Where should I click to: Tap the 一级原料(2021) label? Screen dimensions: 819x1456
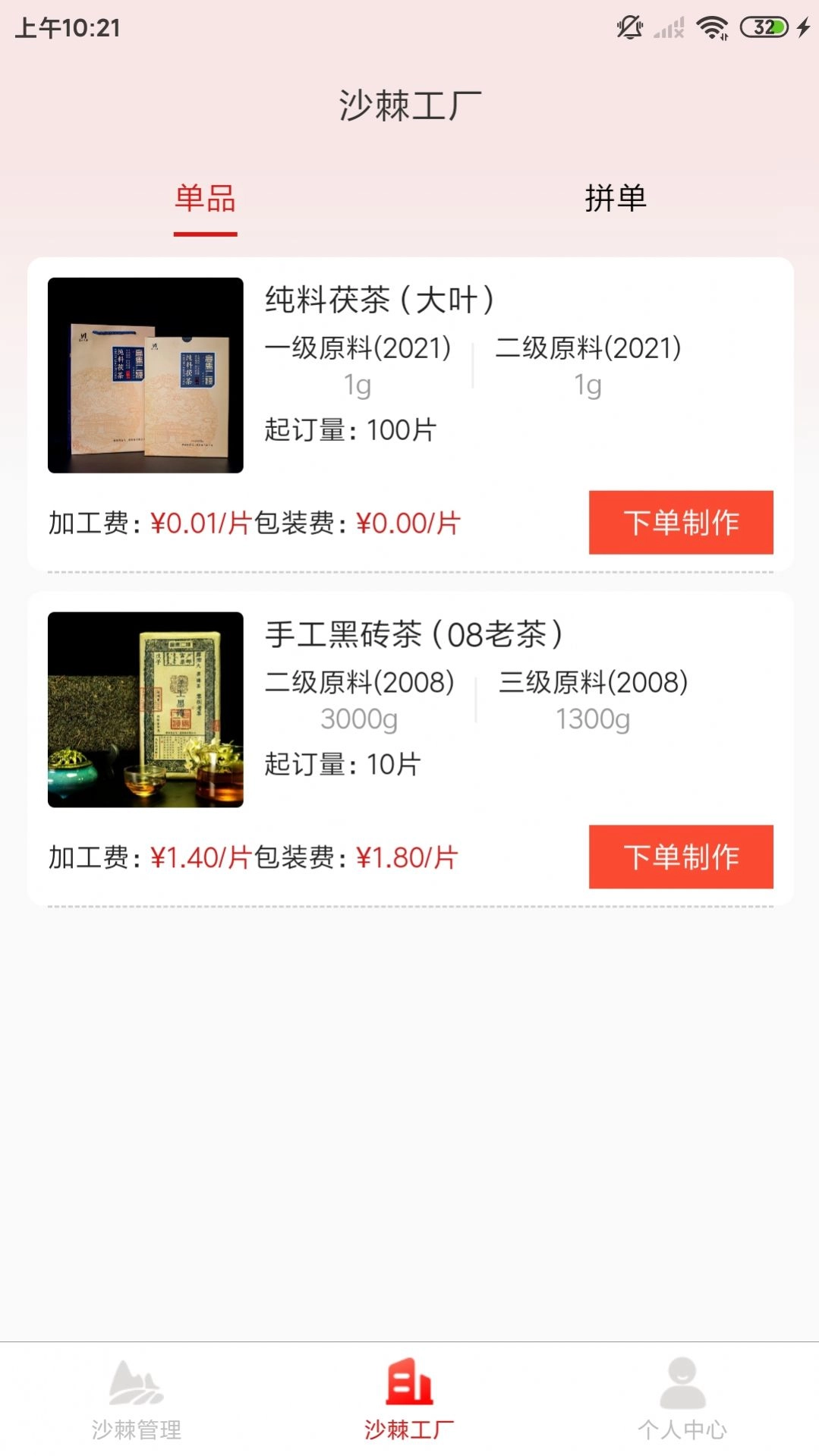click(x=358, y=349)
